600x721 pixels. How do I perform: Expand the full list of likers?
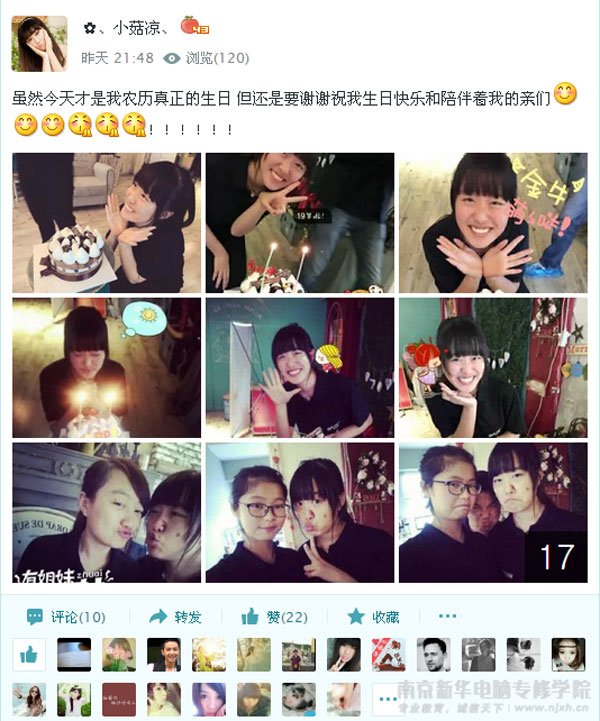point(383,697)
